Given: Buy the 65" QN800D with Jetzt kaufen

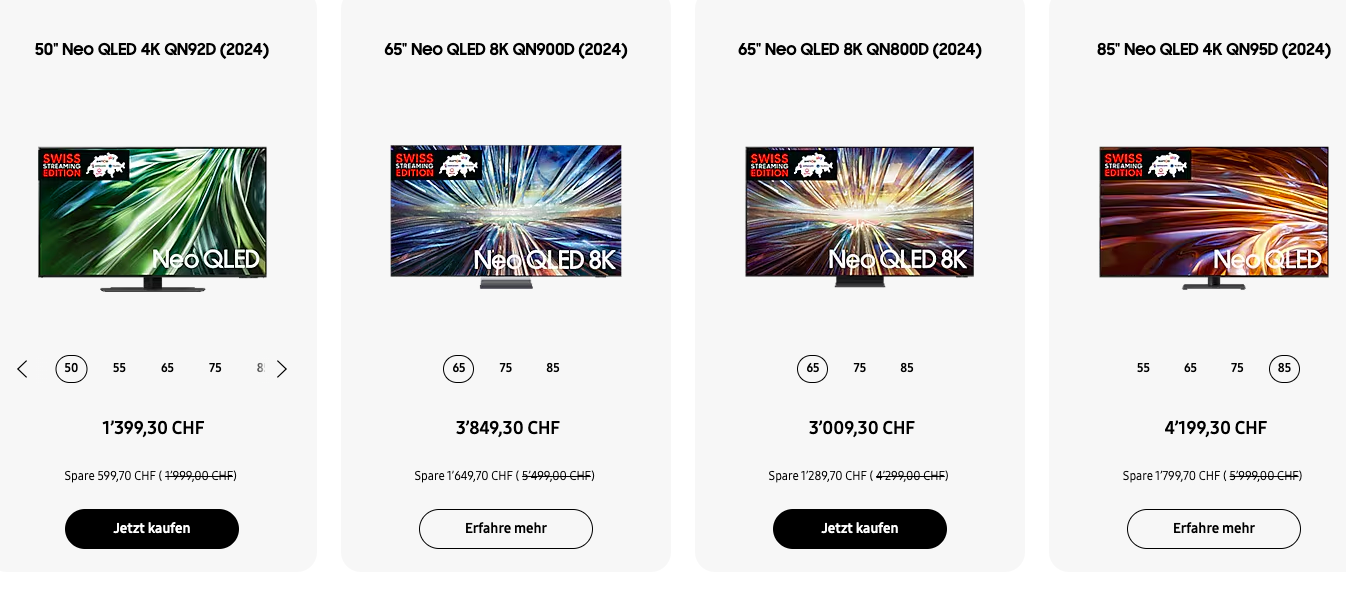Looking at the screenshot, I should [x=860, y=528].
